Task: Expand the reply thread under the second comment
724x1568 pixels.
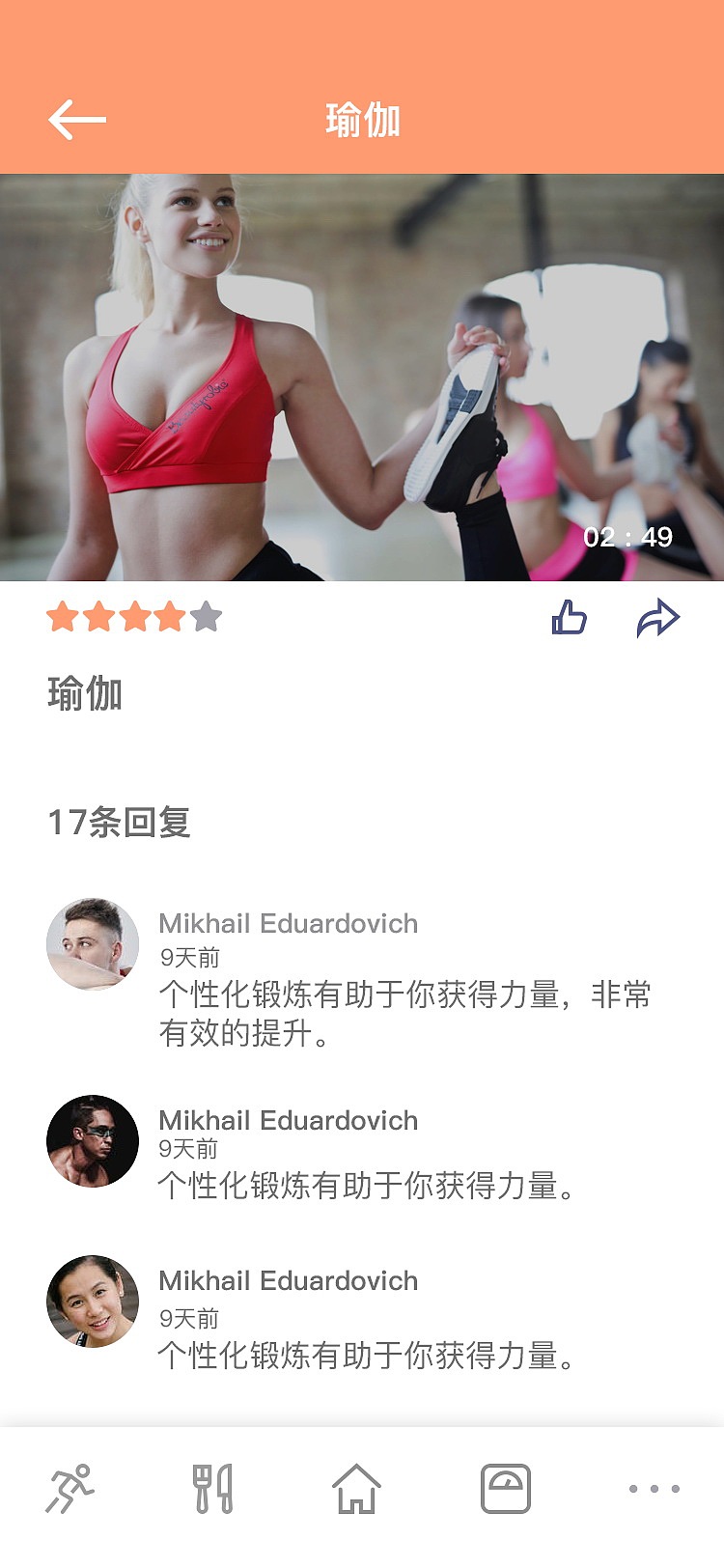Action: [290, 1121]
